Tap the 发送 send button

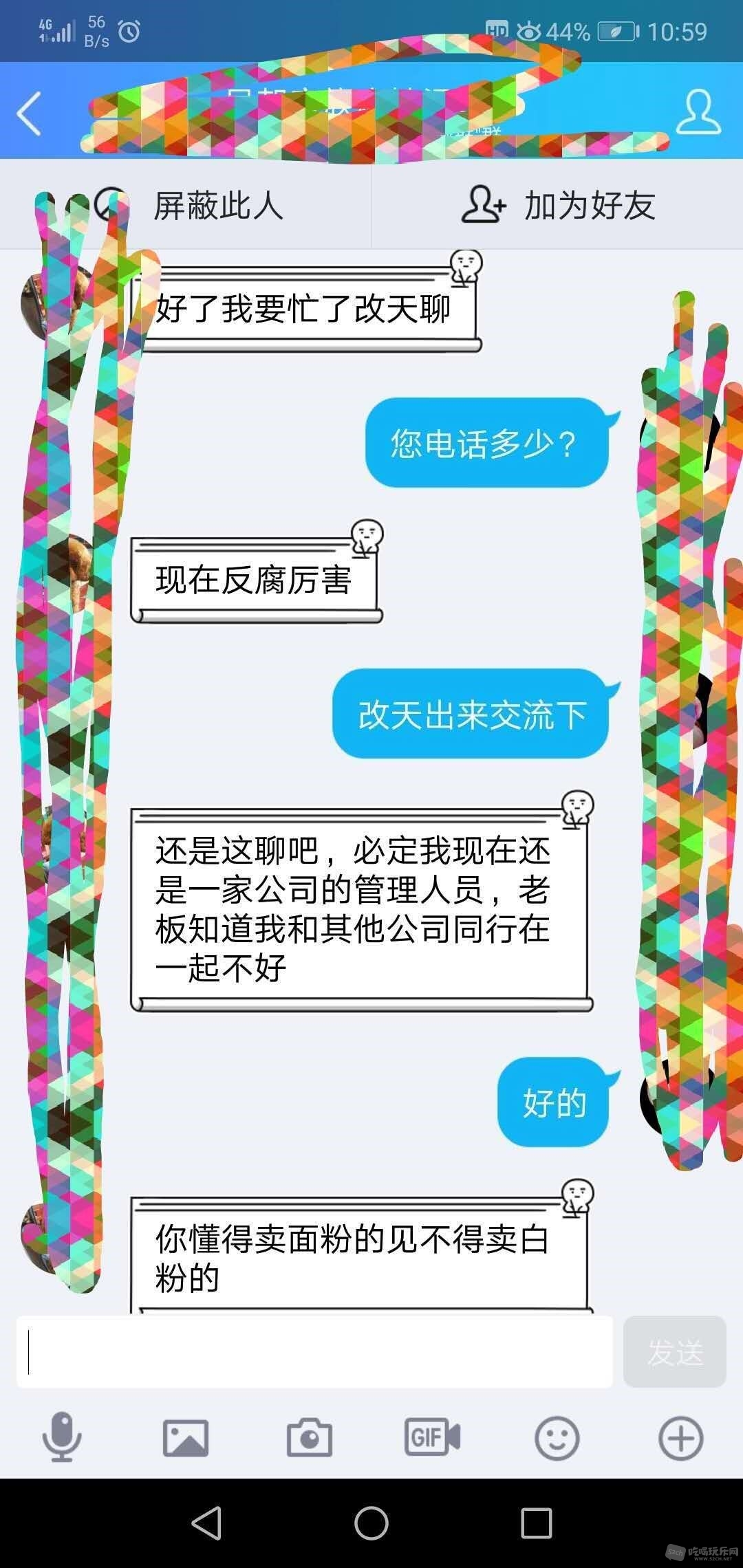pyautogui.click(x=674, y=1351)
